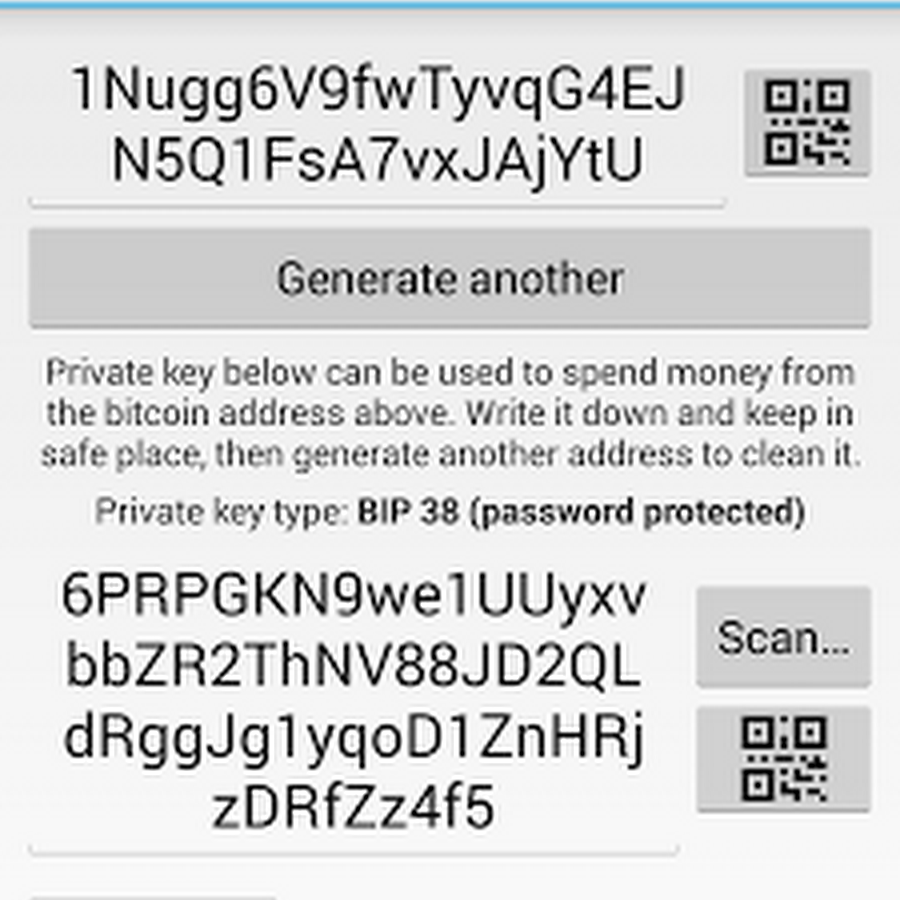This screenshot has width=900, height=900.
Task: Open the Scan... button for private key
Action: pos(783,637)
